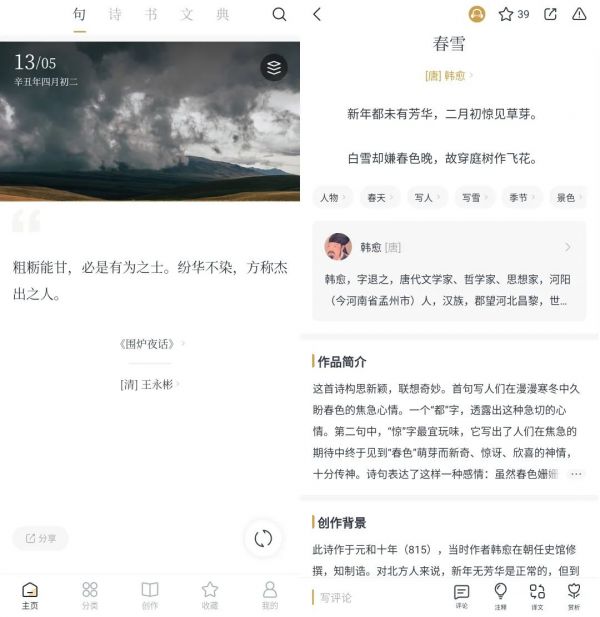Go to the 收藏 tab
Image resolution: width=600 pixels, height=617 pixels.
209,595
